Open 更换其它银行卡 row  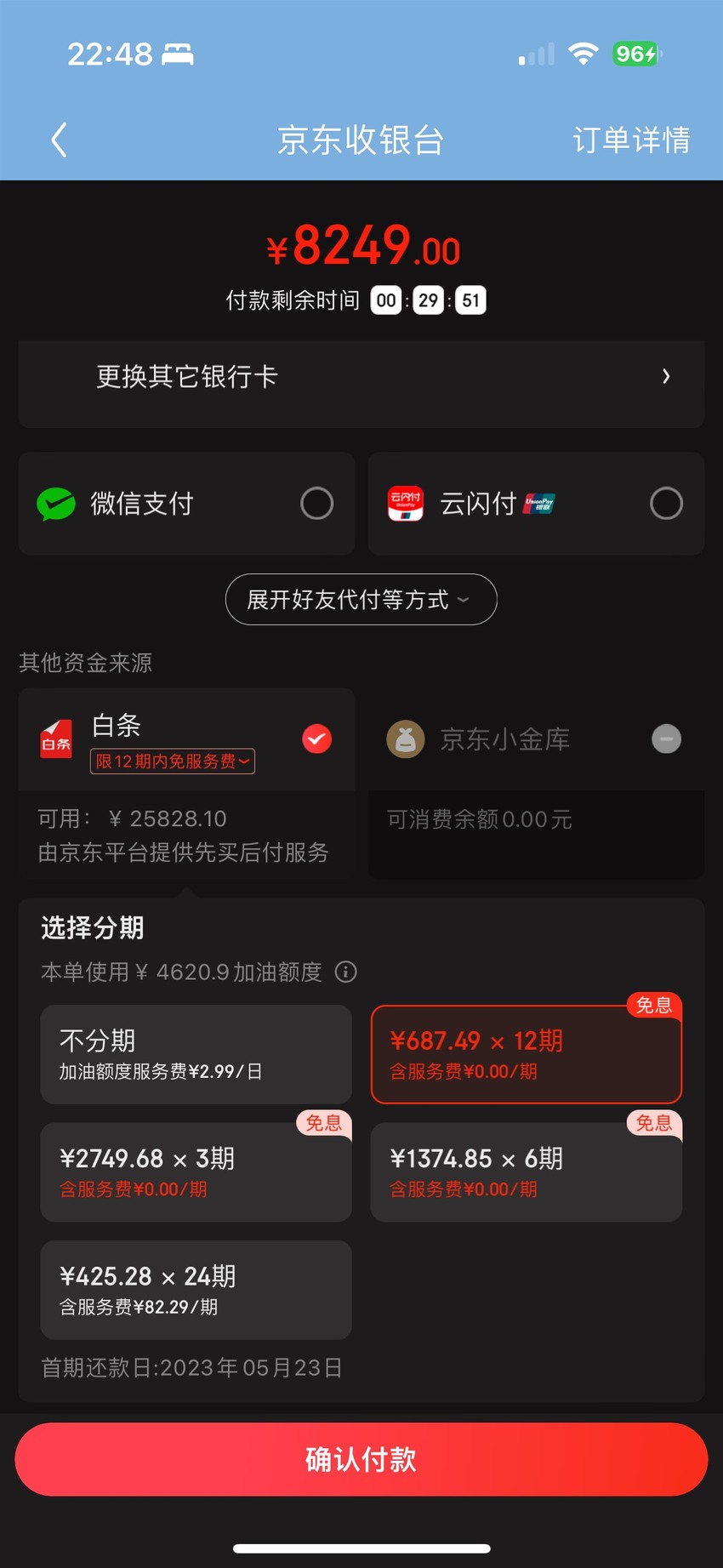point(361,377)
